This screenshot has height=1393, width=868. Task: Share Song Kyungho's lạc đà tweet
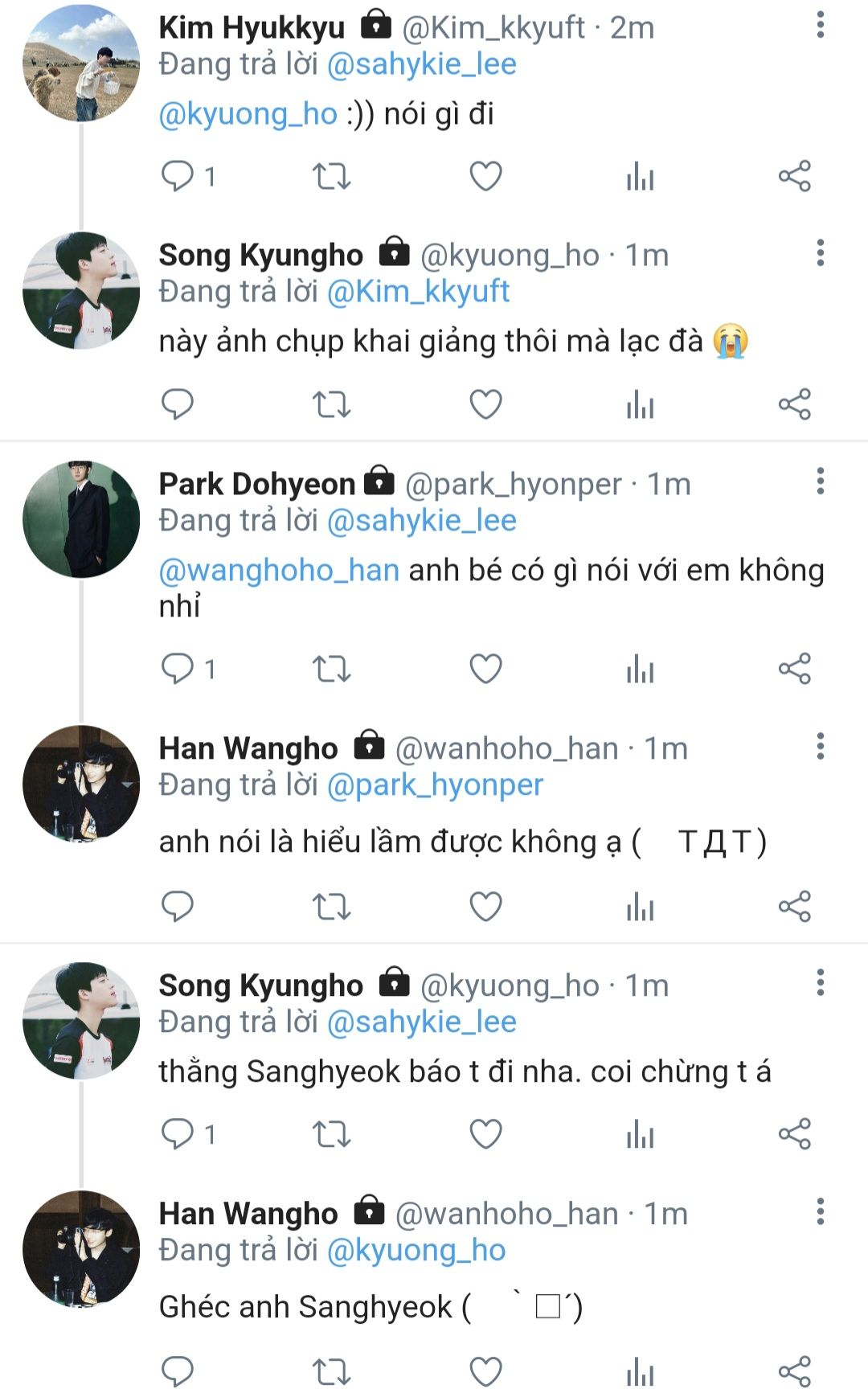(x=794, y=404)
